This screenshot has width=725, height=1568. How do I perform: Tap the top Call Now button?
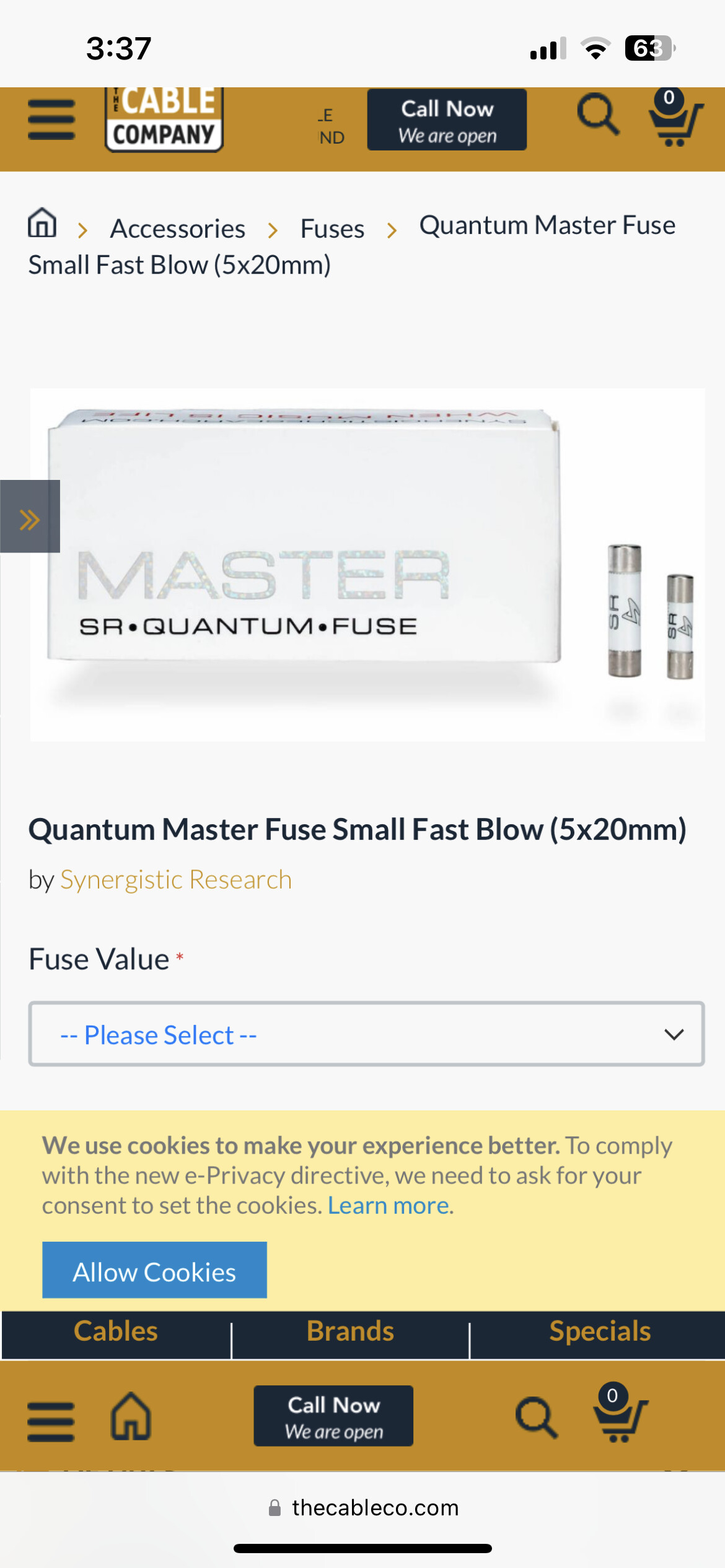click(x=447, y=120)
